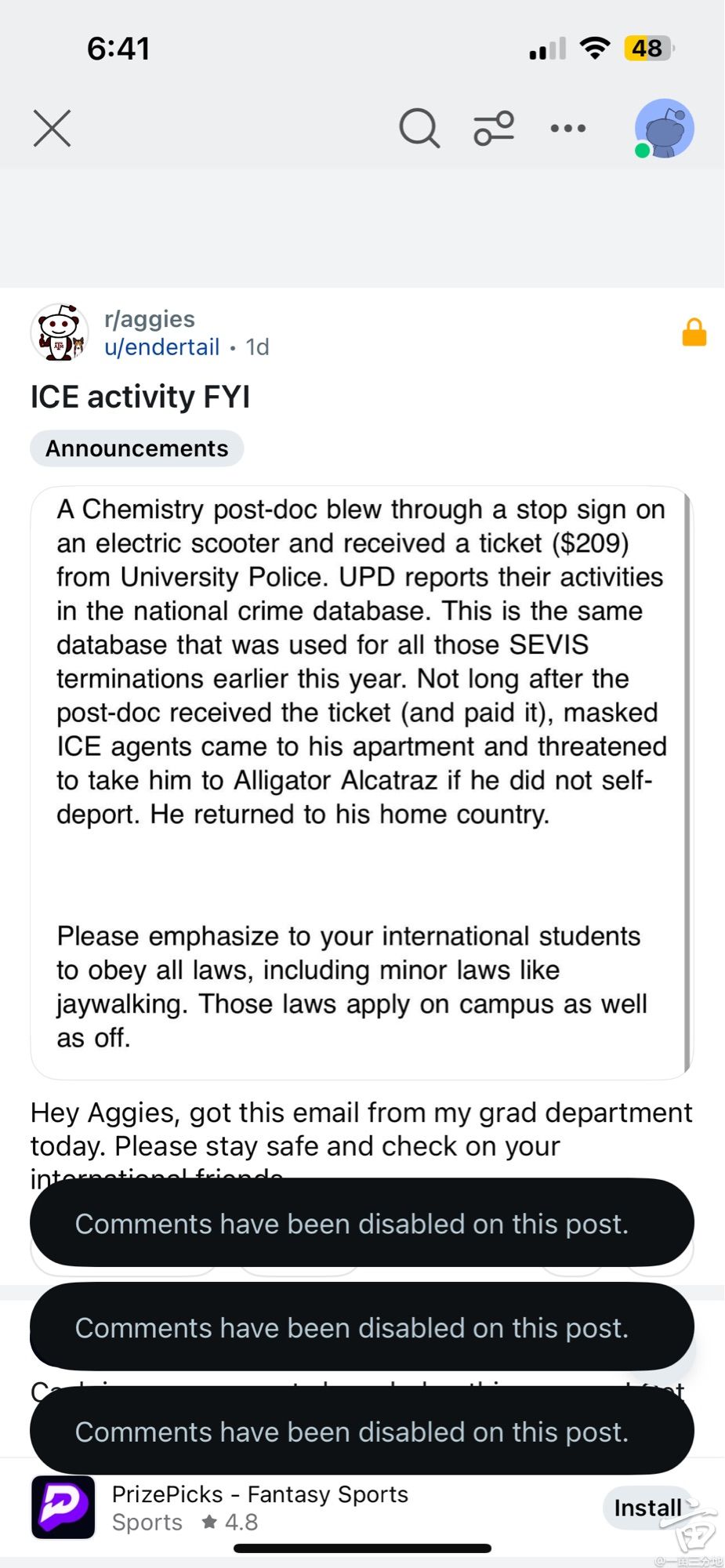725x1568 pixels.
Task: Open the r/aggies community avatar
Action: 60,333
